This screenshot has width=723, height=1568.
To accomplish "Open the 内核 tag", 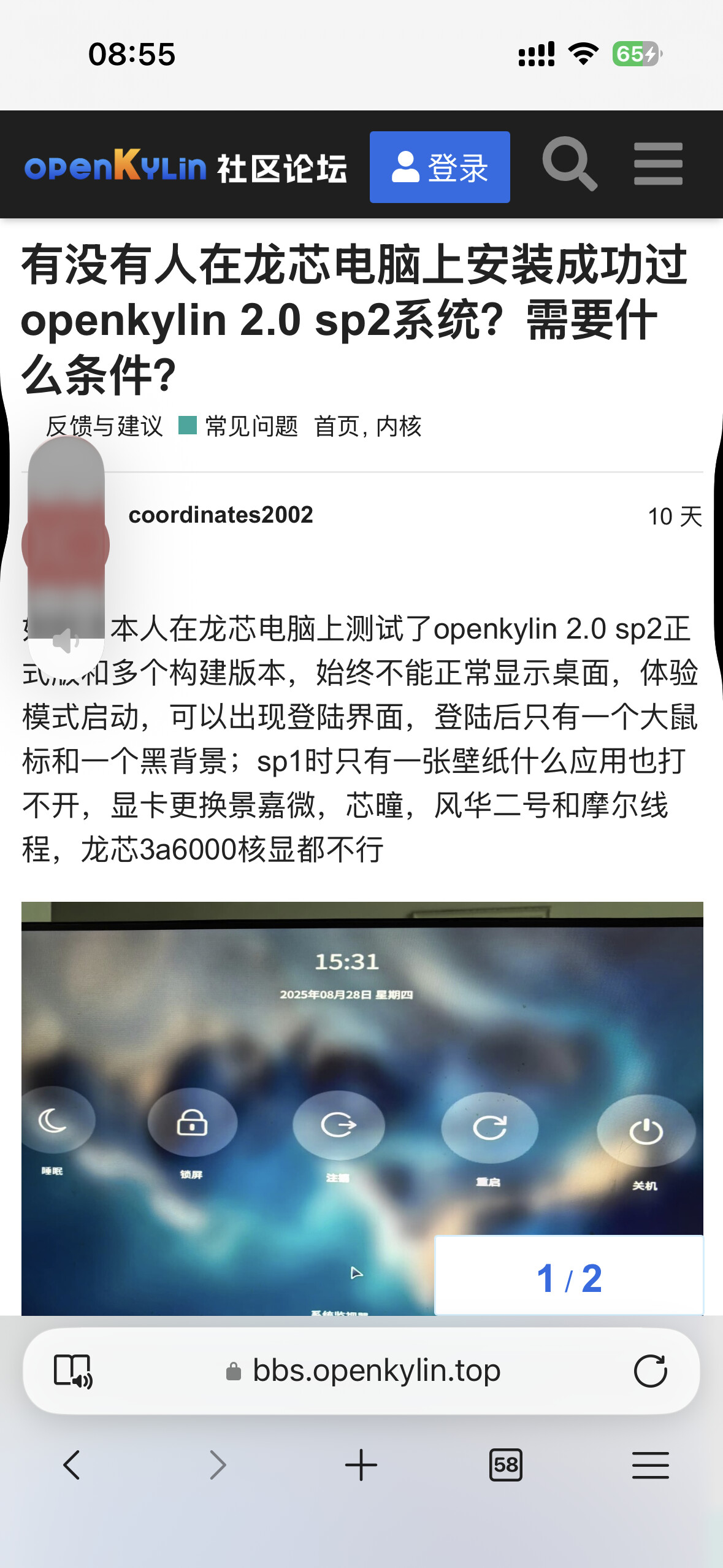I will tap(399, 426).
